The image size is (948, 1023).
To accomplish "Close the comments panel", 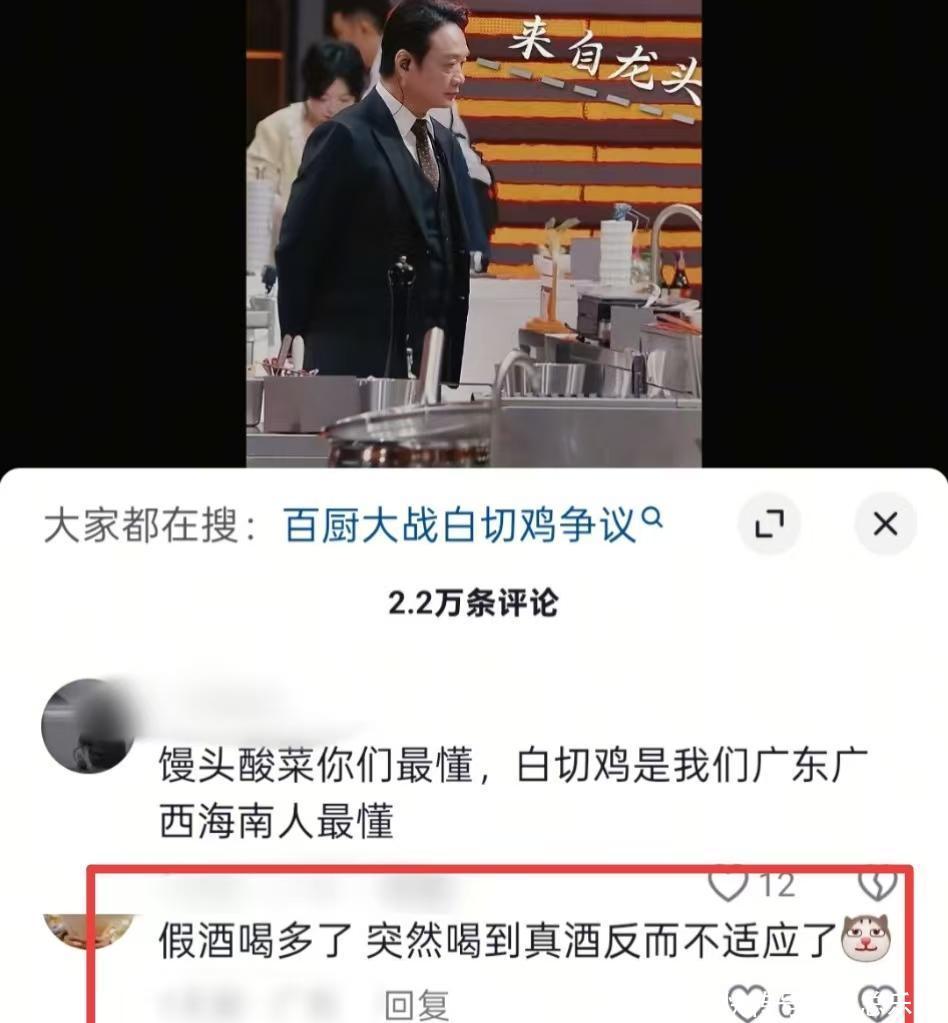I will click(x=885, y=524).
